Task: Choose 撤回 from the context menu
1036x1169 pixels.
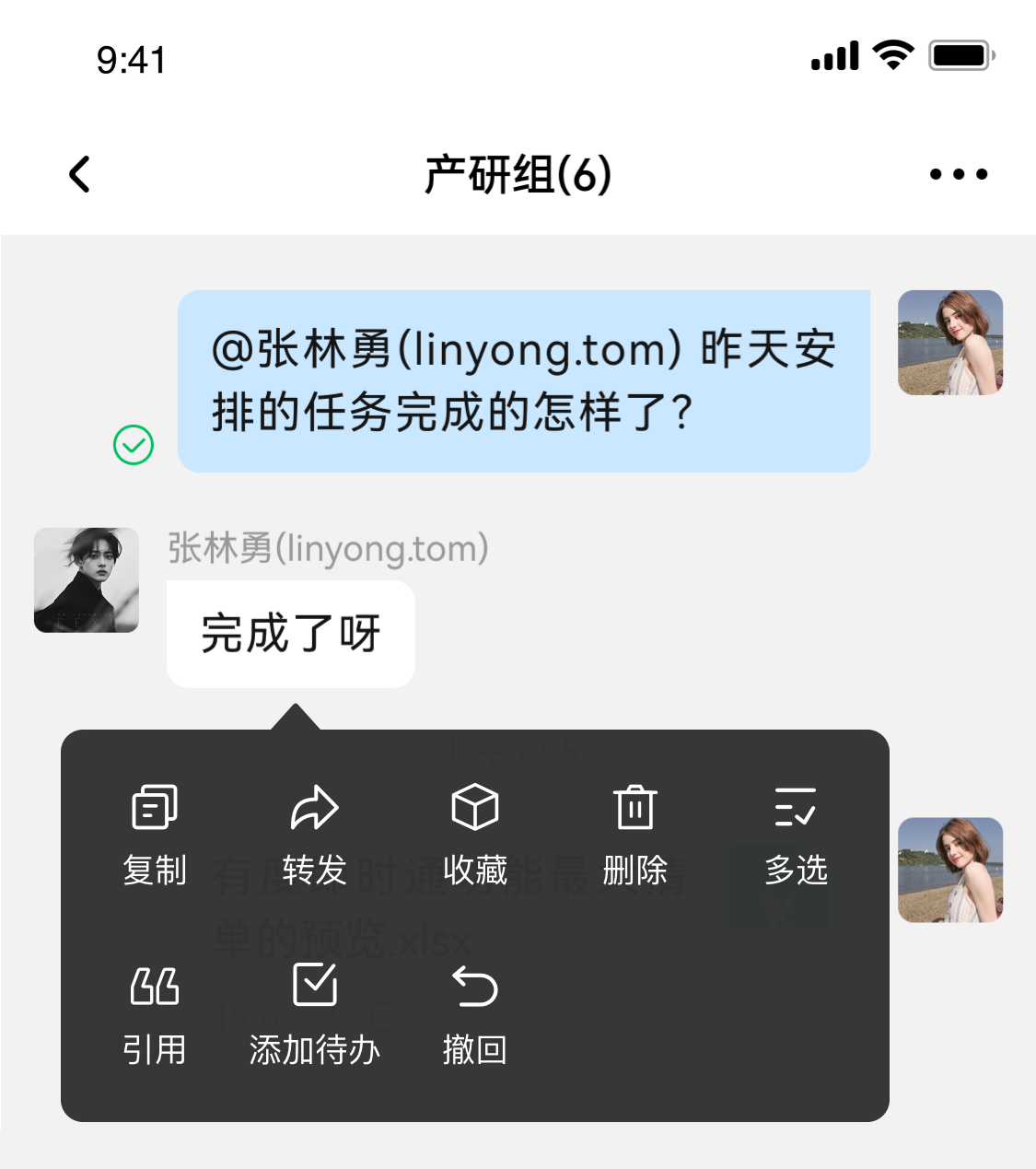Action: pos(474,1047)
